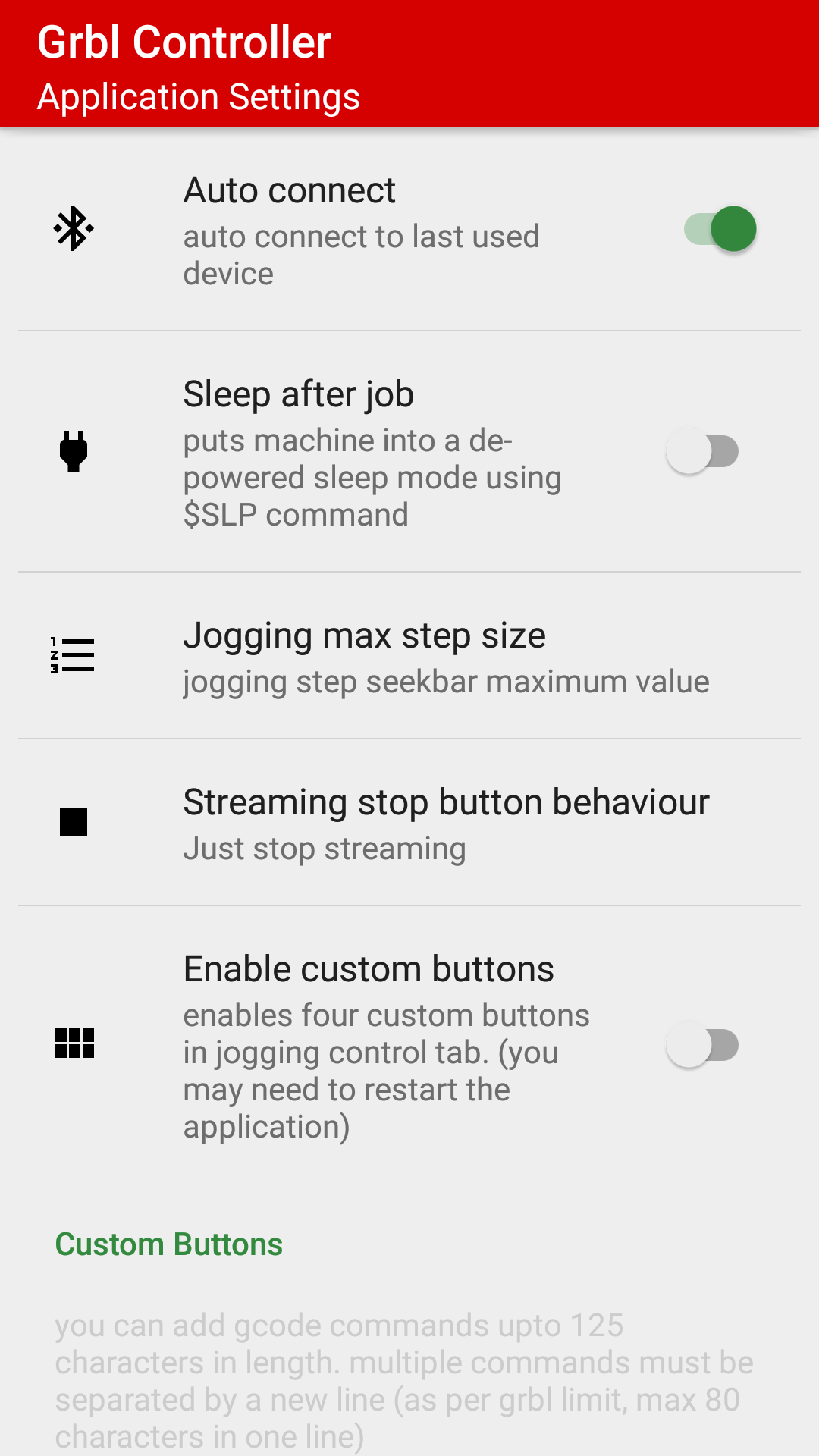This screenshot has width=819, height=1456.
Task: Disable the Auto connect switch
Action: 720,229
